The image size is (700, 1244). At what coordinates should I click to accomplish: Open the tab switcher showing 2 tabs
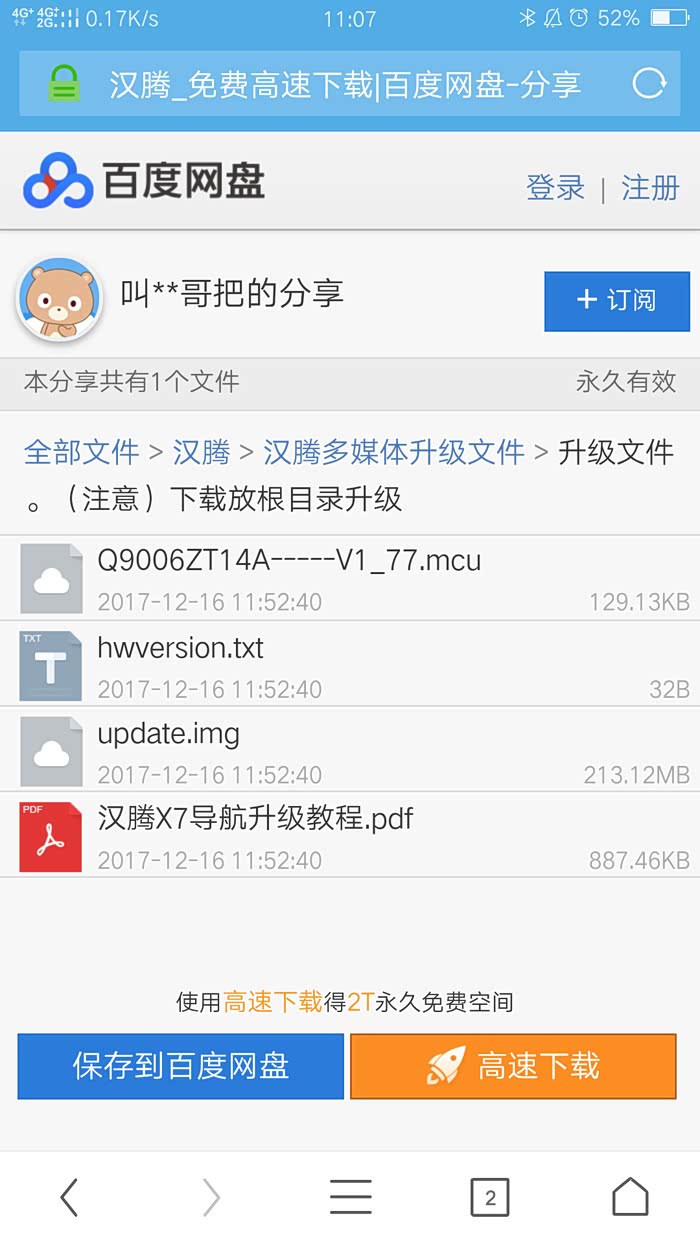pyautogui.click(x=490, y=1197)
